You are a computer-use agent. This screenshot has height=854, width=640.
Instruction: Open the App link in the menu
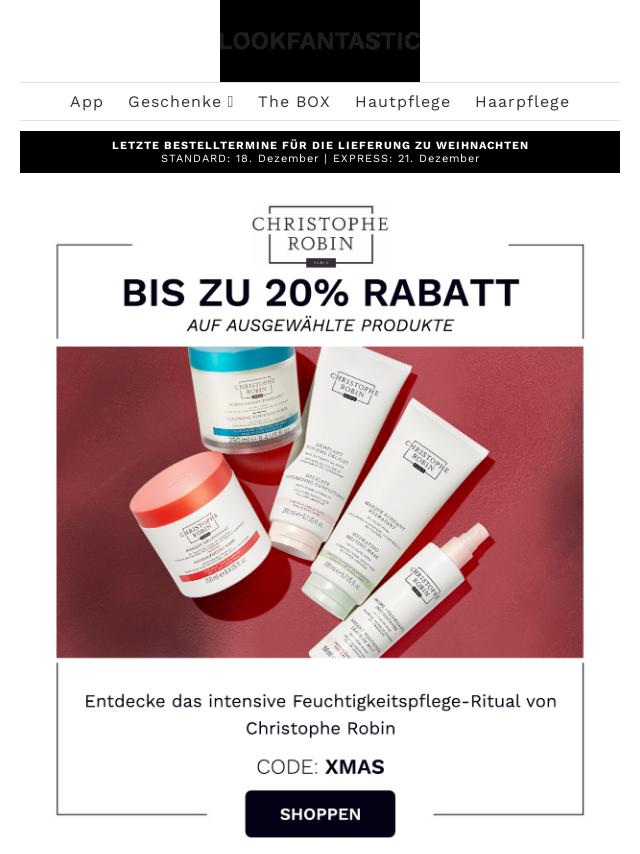tap(87, 102)
